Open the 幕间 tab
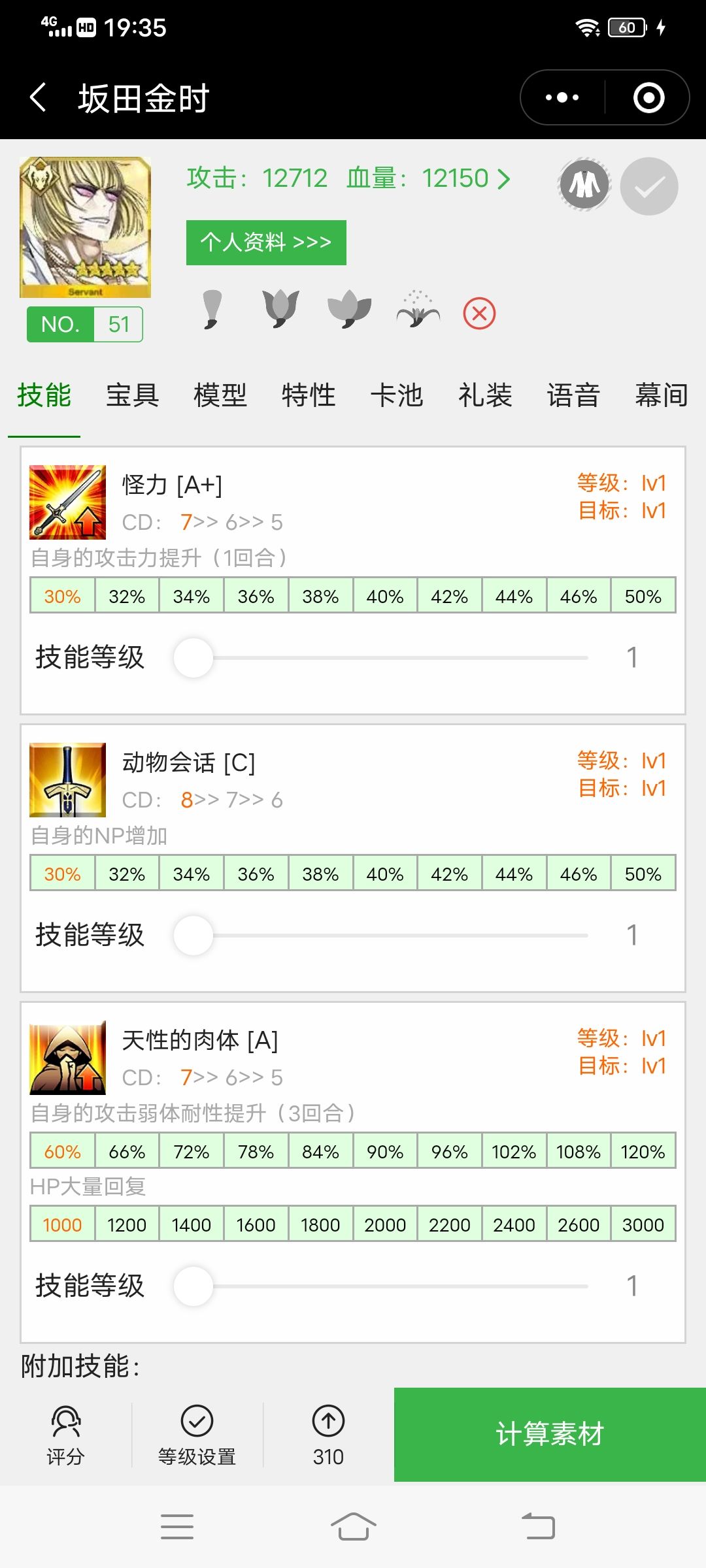706x1568 pixels. pos(661,395)
